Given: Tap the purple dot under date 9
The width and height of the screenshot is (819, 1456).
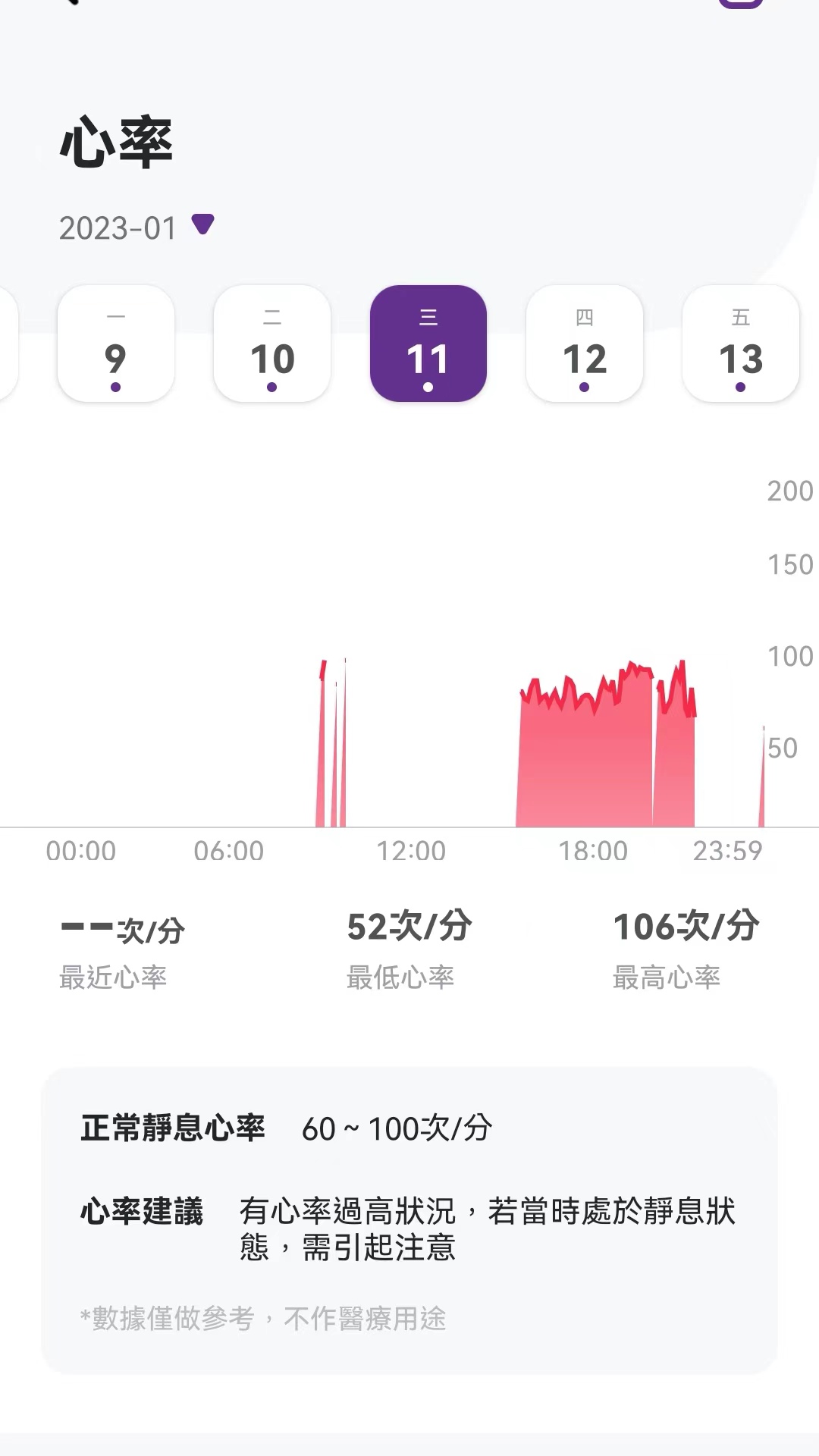Looking at the screenshot, I should pos(115,387).
